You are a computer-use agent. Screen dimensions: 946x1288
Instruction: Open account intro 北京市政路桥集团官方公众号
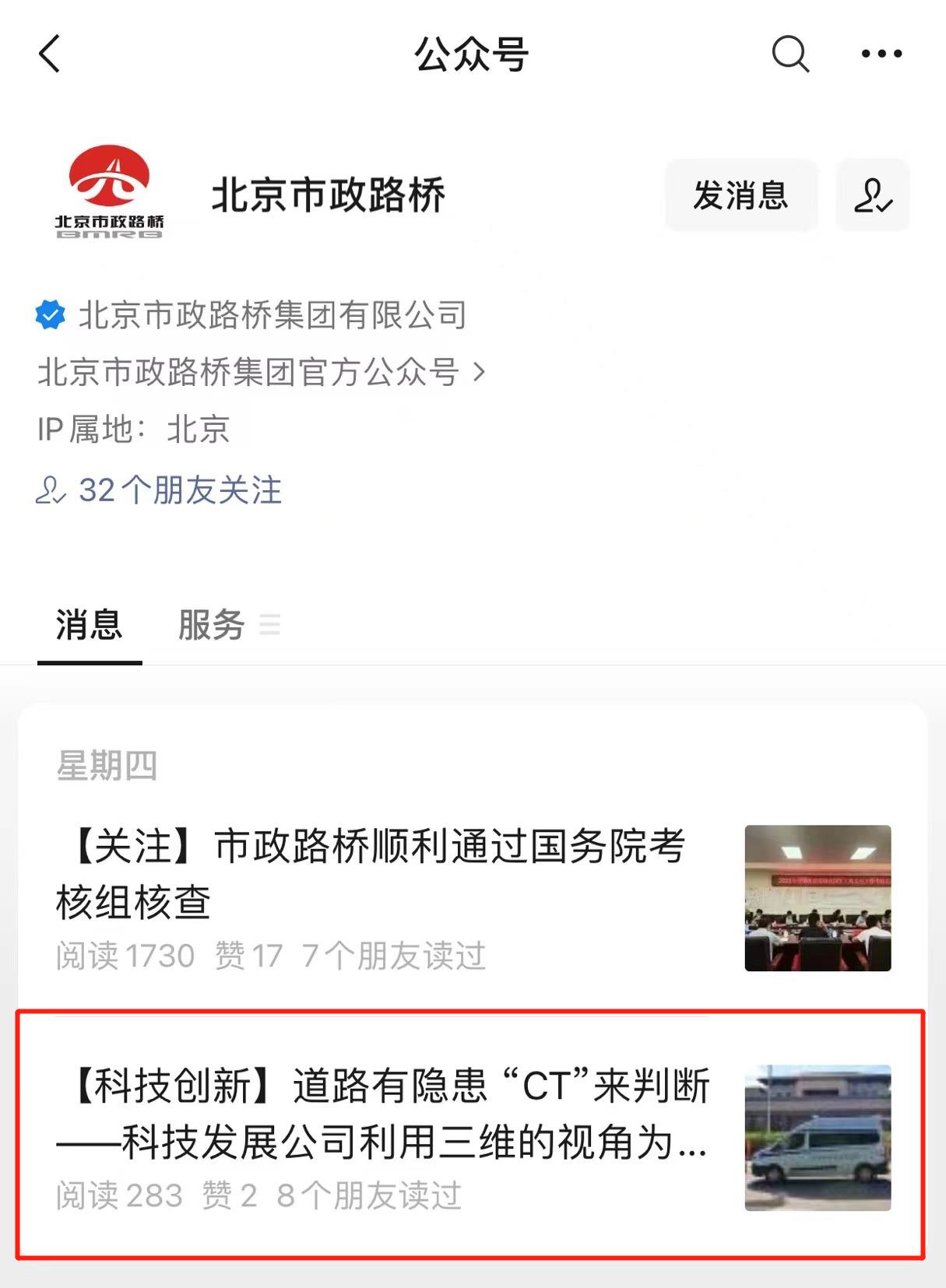click(261, 372)
